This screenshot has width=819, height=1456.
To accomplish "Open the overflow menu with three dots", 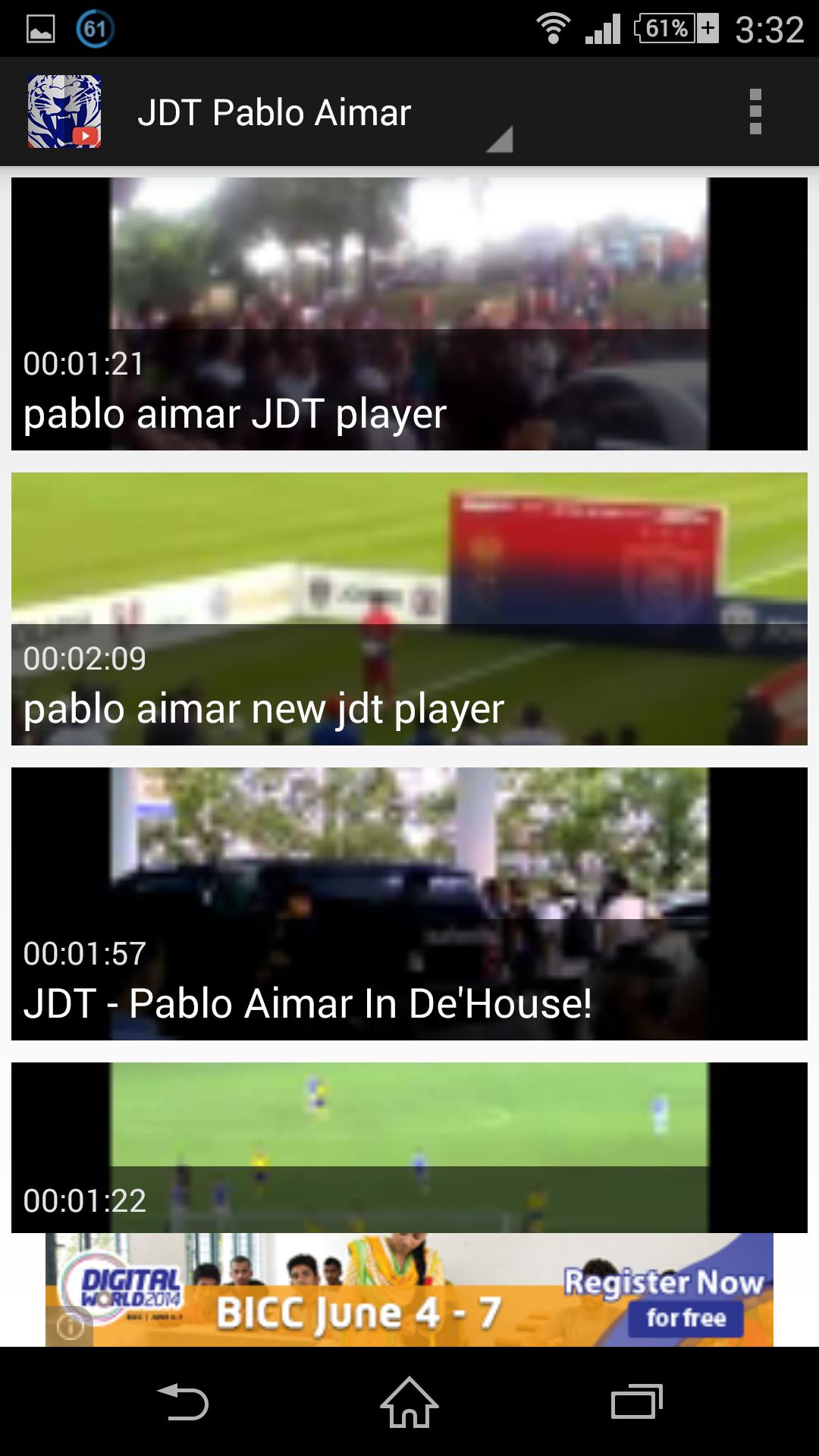I will (755, 112).
